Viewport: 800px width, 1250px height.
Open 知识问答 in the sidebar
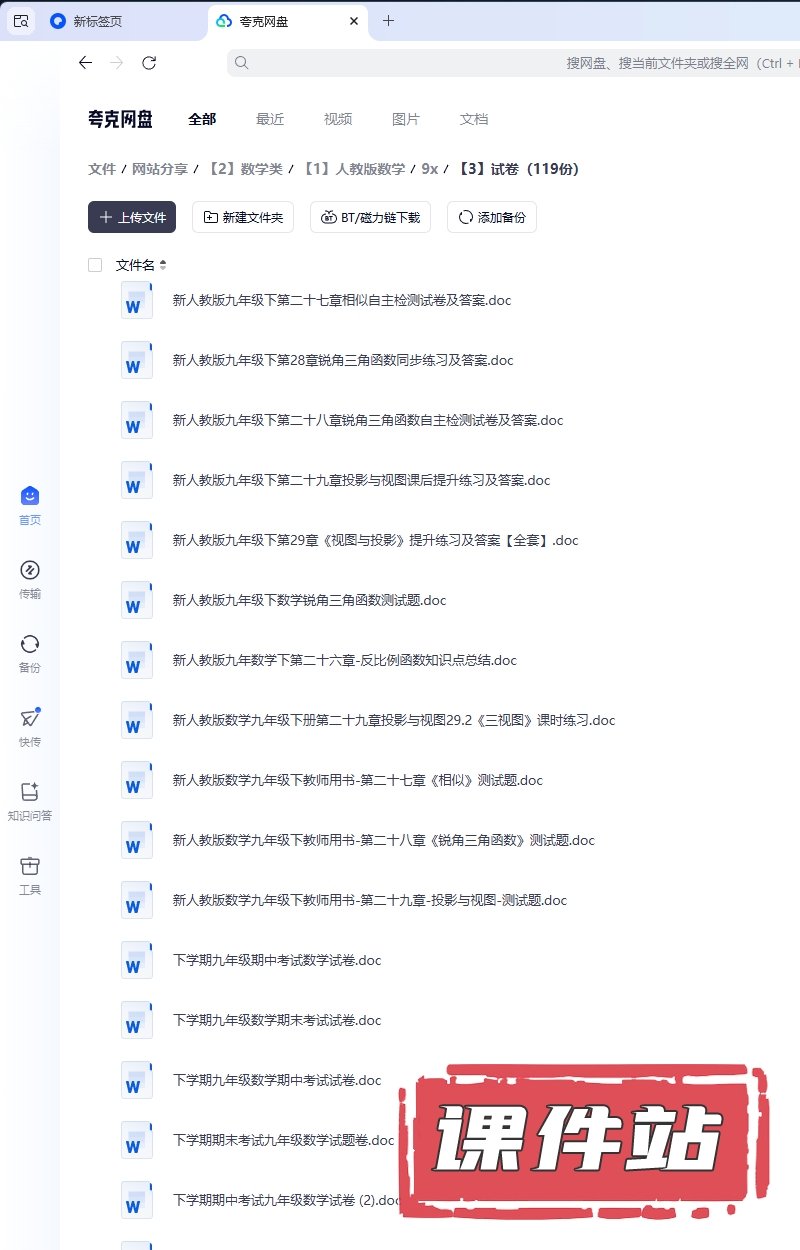tap(30, 801)
